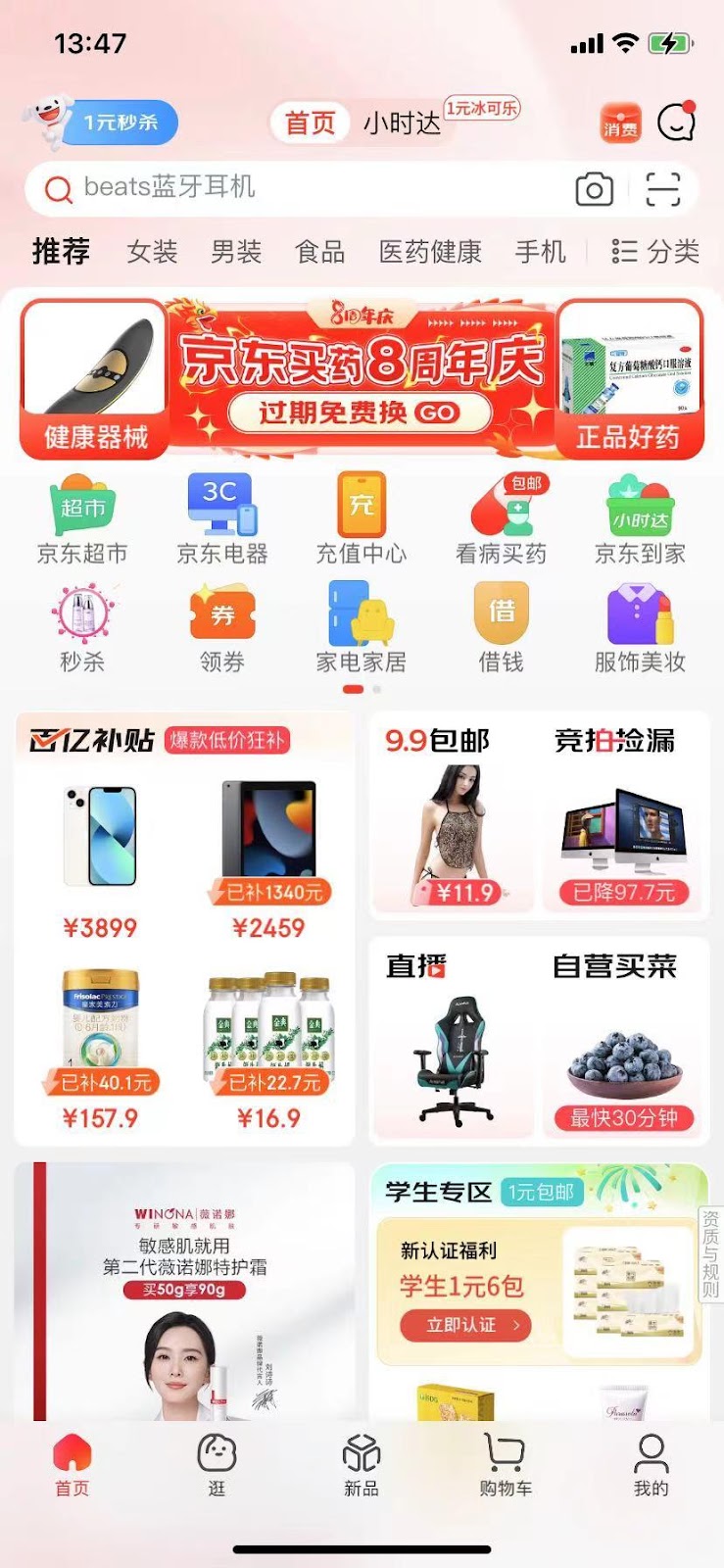Open the 领券 coupon shortcut
The height and width of the screenshot is (1568, 724).
click(x=222, y=627)
